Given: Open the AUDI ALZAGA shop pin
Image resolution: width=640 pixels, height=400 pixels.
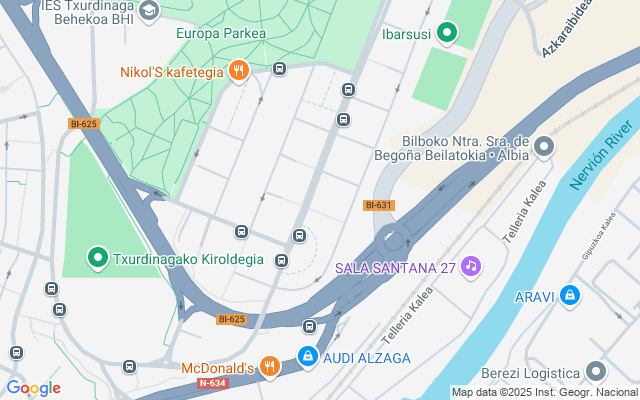Looking at the screenshot, I should point(308,358).
